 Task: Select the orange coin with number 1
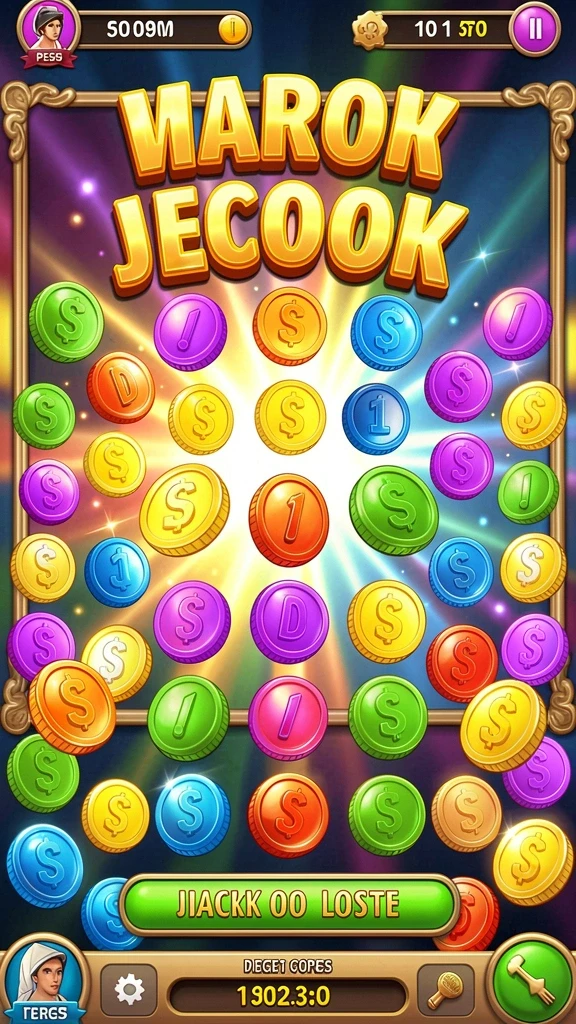(289, 520)
